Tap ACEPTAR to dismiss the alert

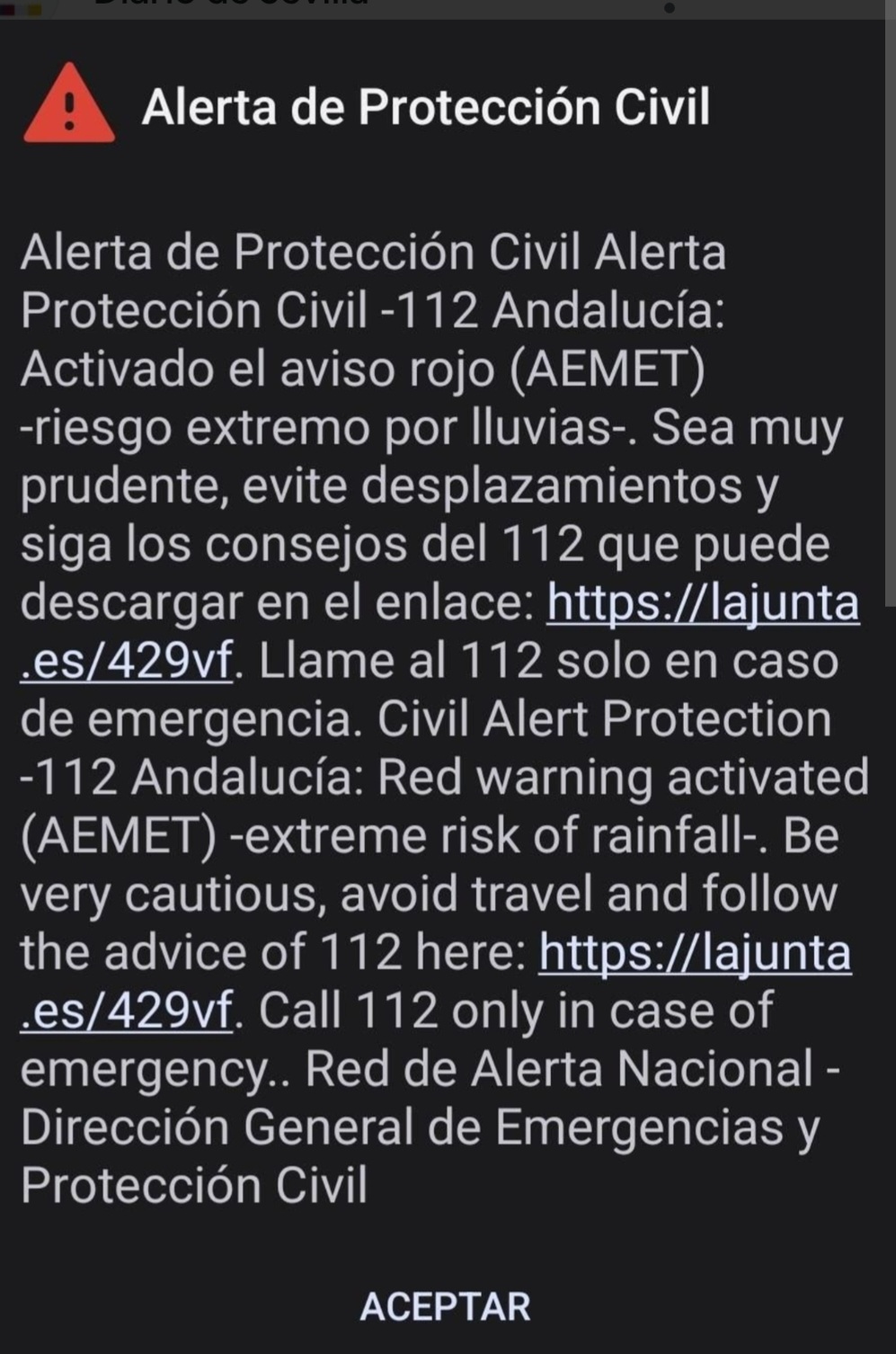(445, 1306)
